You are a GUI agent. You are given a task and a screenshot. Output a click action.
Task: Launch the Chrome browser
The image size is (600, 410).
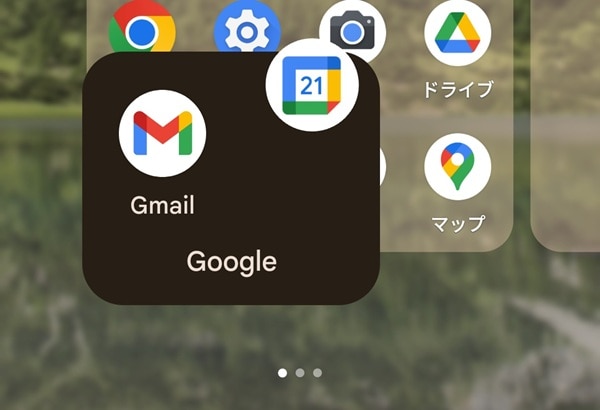pyautogui.click(x=142, y=28)
